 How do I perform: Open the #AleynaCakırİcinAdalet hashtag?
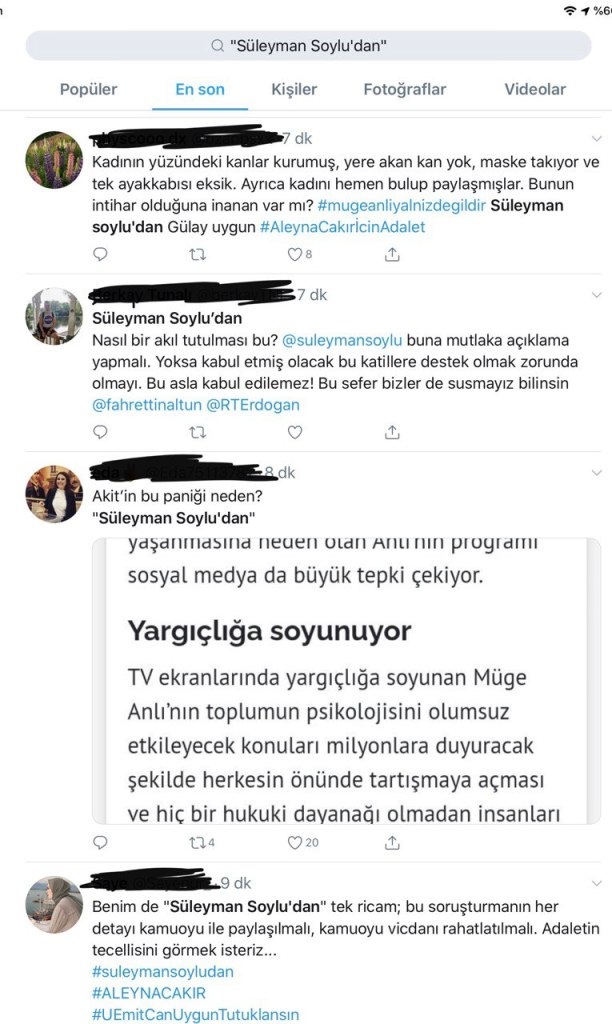[x=342, y=227]
